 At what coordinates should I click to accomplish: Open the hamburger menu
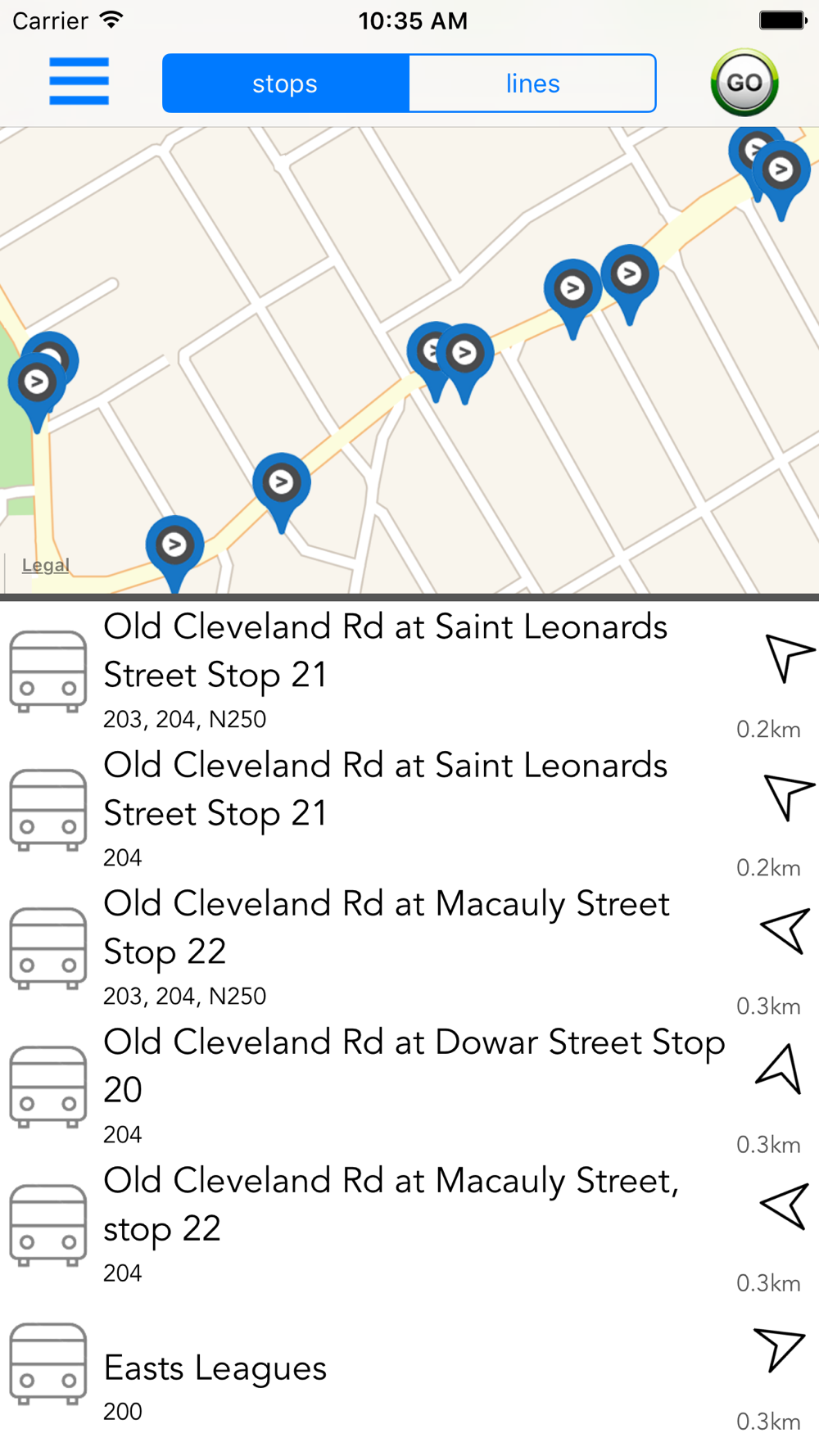(x=79, y=81)
